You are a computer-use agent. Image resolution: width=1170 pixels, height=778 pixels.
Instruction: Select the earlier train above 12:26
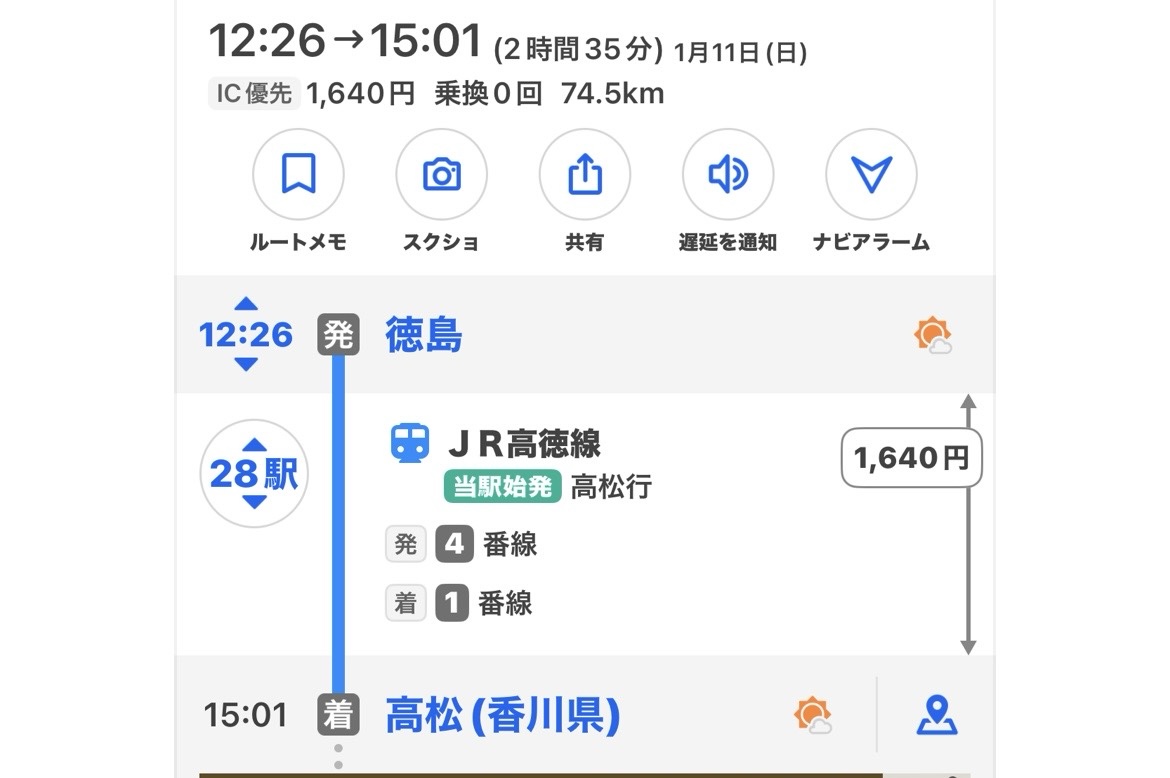tap(246, 304)
